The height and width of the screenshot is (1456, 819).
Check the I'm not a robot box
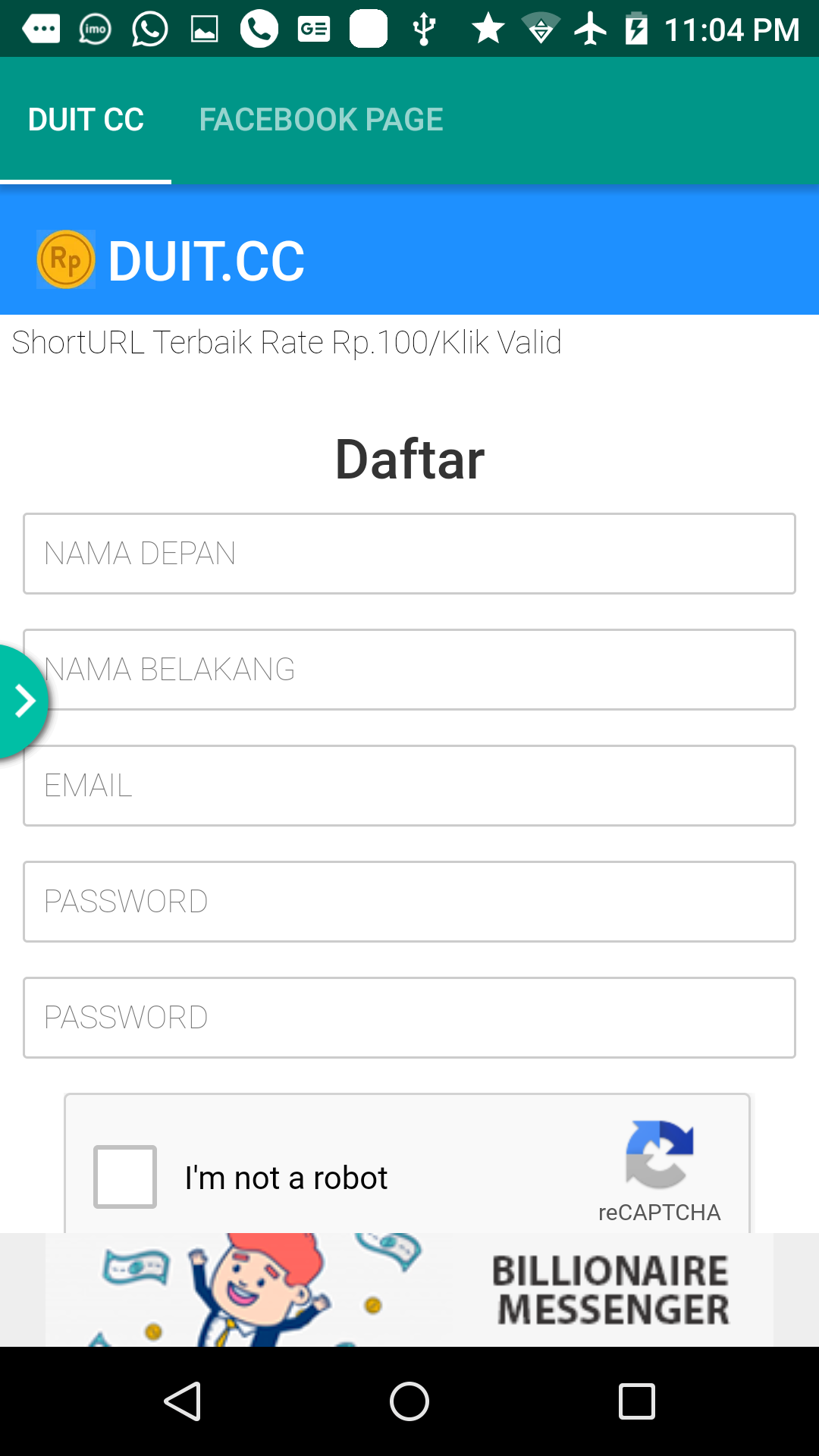click(x=125, y=1177)
